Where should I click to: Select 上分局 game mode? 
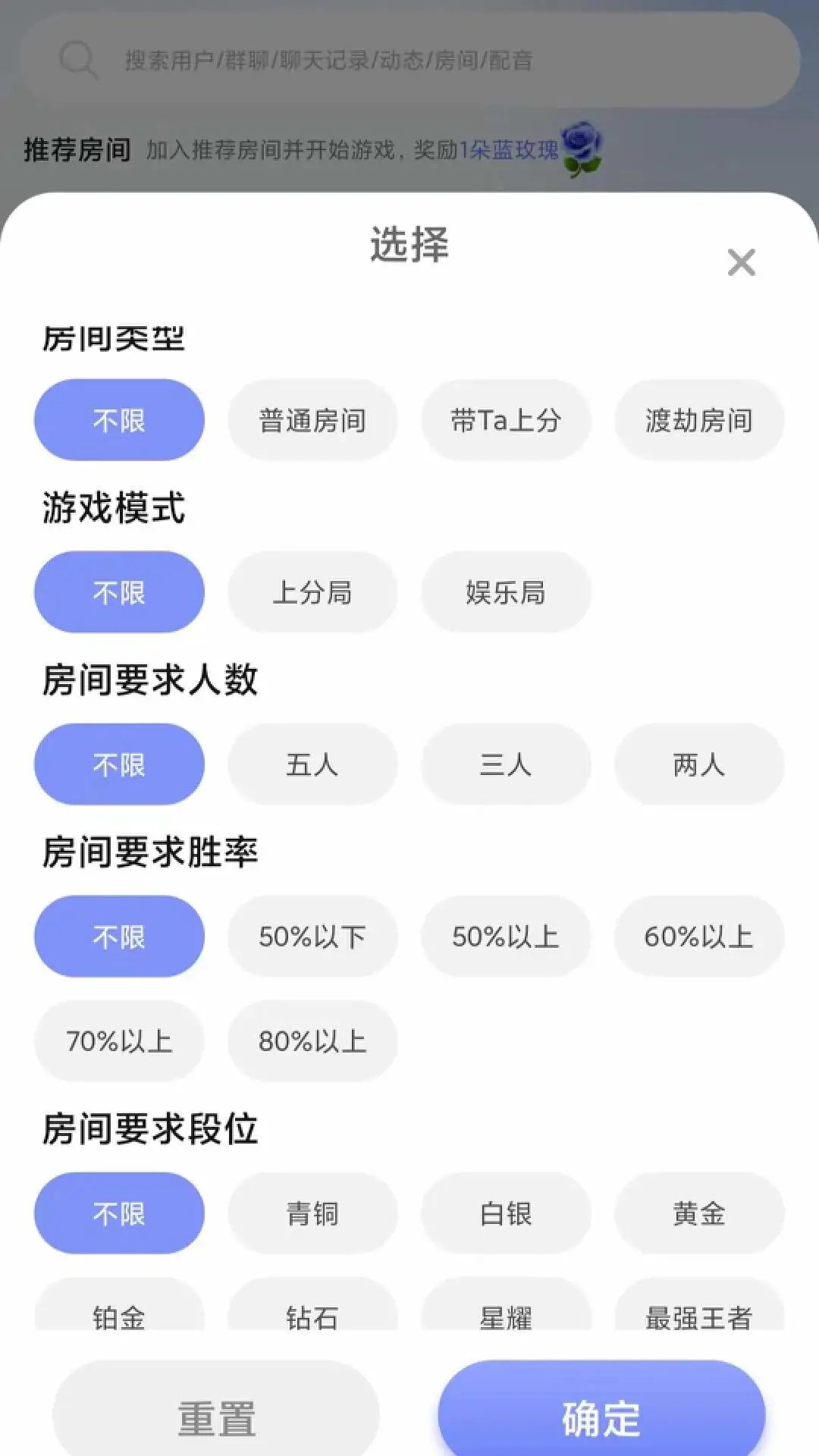(312, 591)
